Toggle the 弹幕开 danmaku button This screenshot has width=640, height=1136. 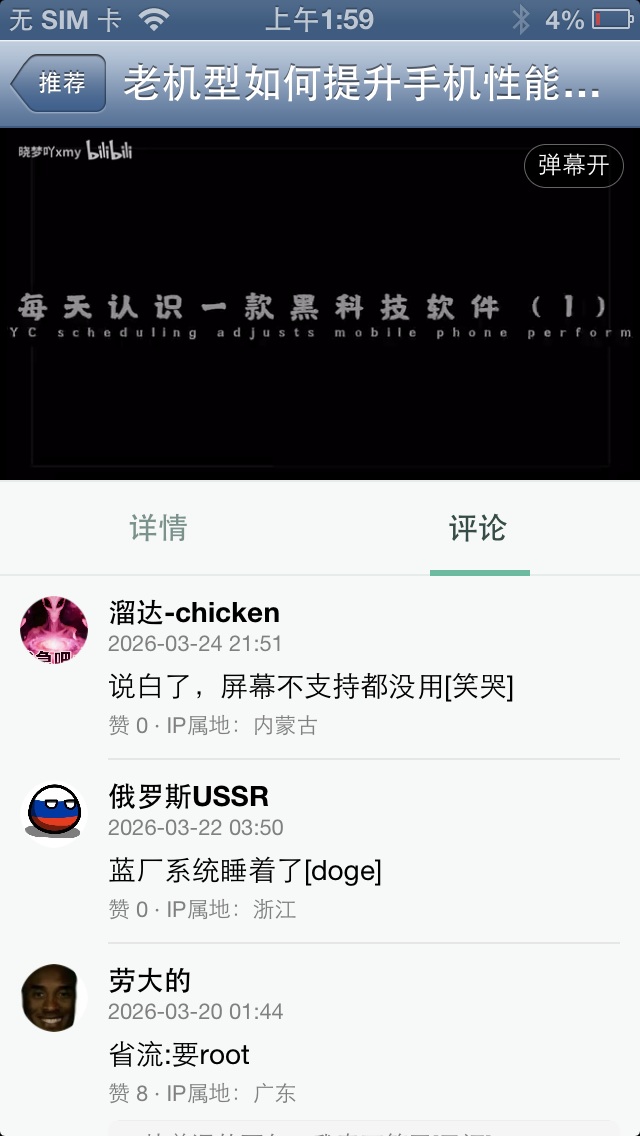573,166
